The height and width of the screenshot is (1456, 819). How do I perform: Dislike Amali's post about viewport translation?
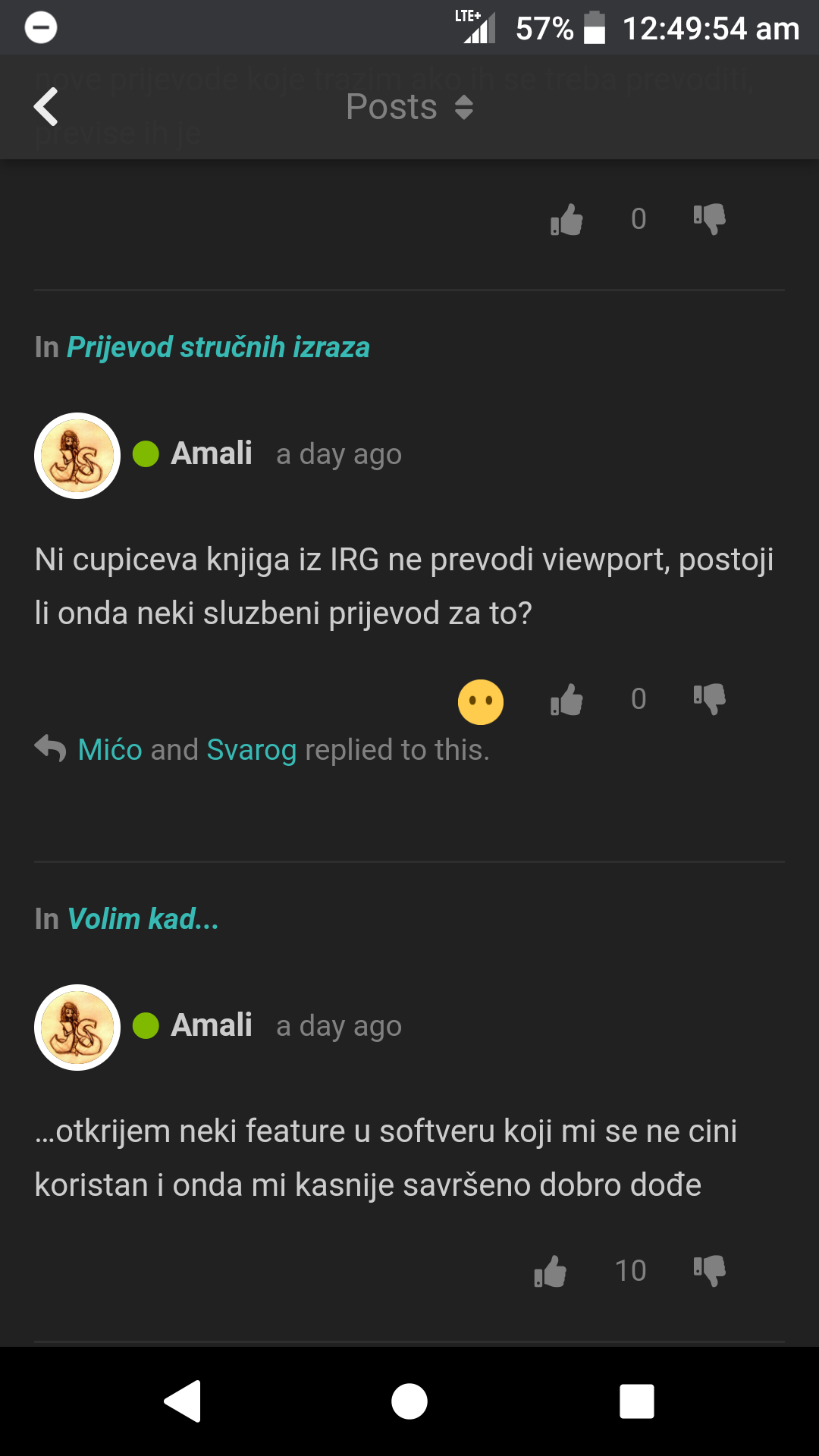tap(710, 699)
